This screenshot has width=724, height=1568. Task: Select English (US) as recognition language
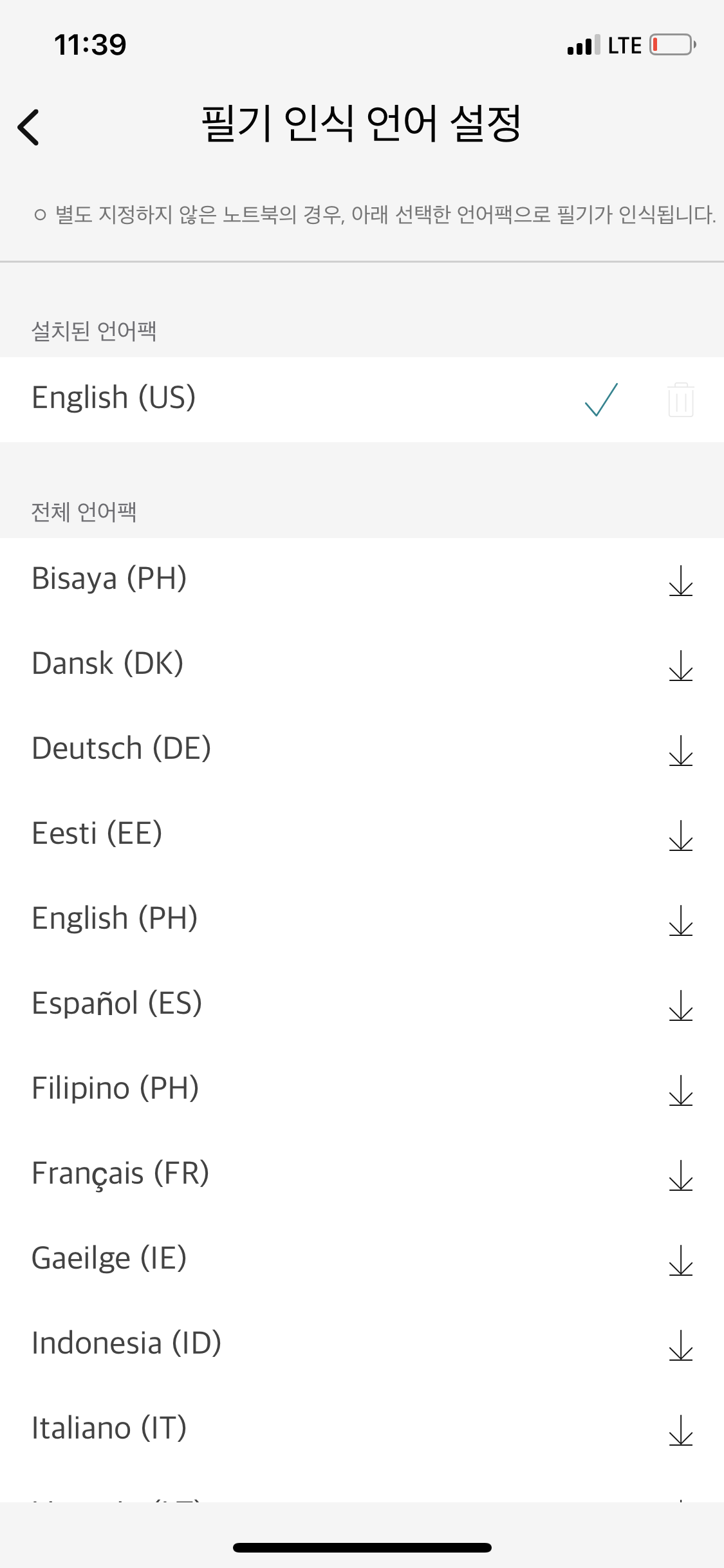click(114, 398)
